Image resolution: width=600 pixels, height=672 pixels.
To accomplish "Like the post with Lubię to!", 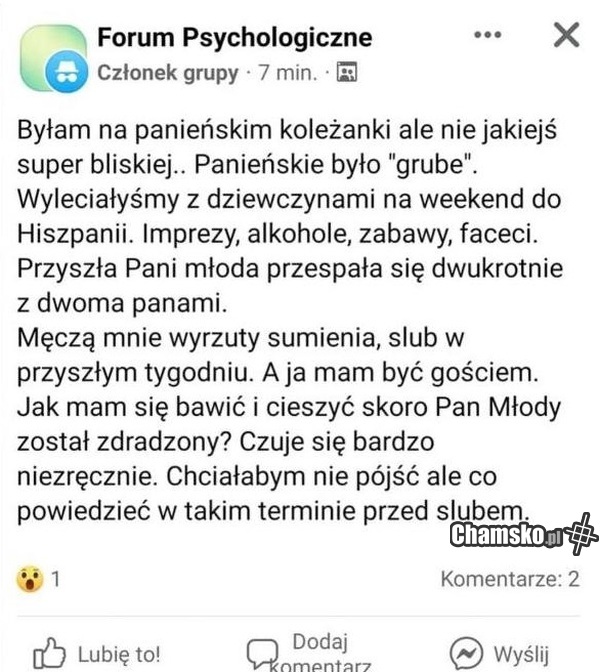I will pyautogui.click(x=97, y=653).
